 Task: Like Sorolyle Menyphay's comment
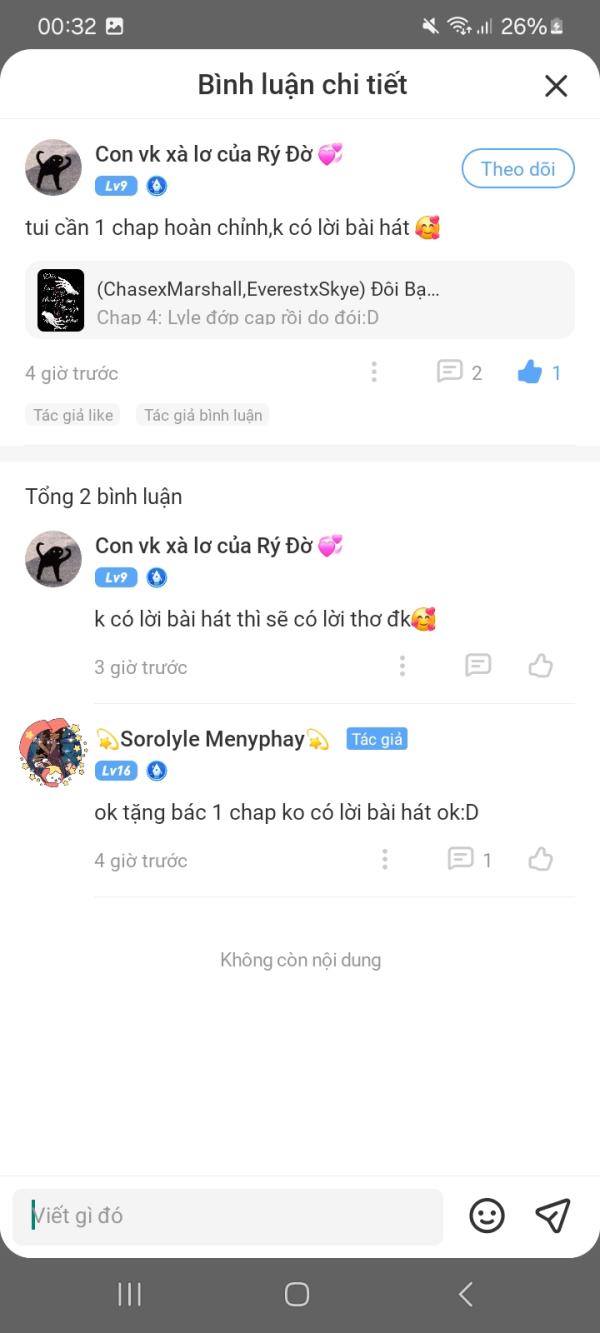(541, 859)
